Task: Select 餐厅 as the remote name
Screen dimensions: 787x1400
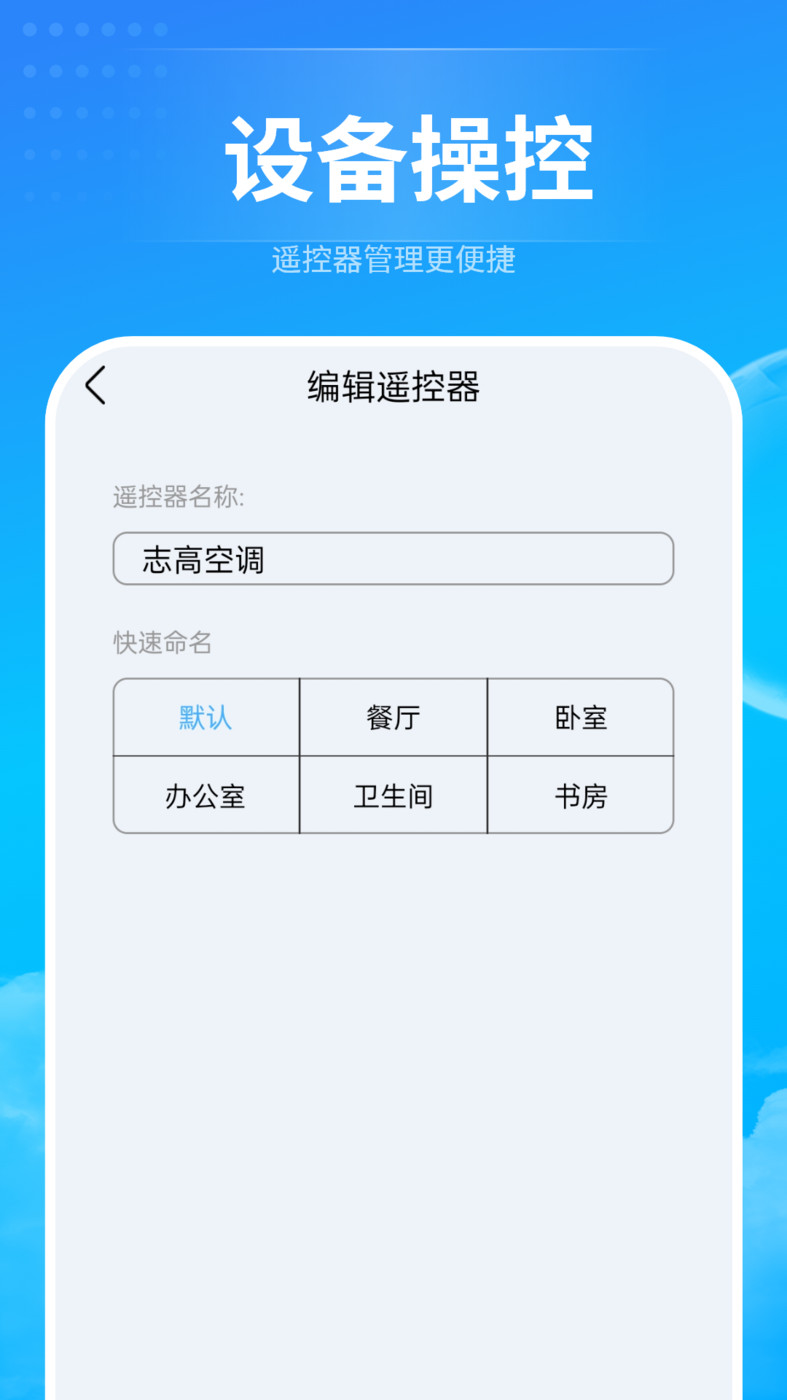Action: (x=393, y=716)
